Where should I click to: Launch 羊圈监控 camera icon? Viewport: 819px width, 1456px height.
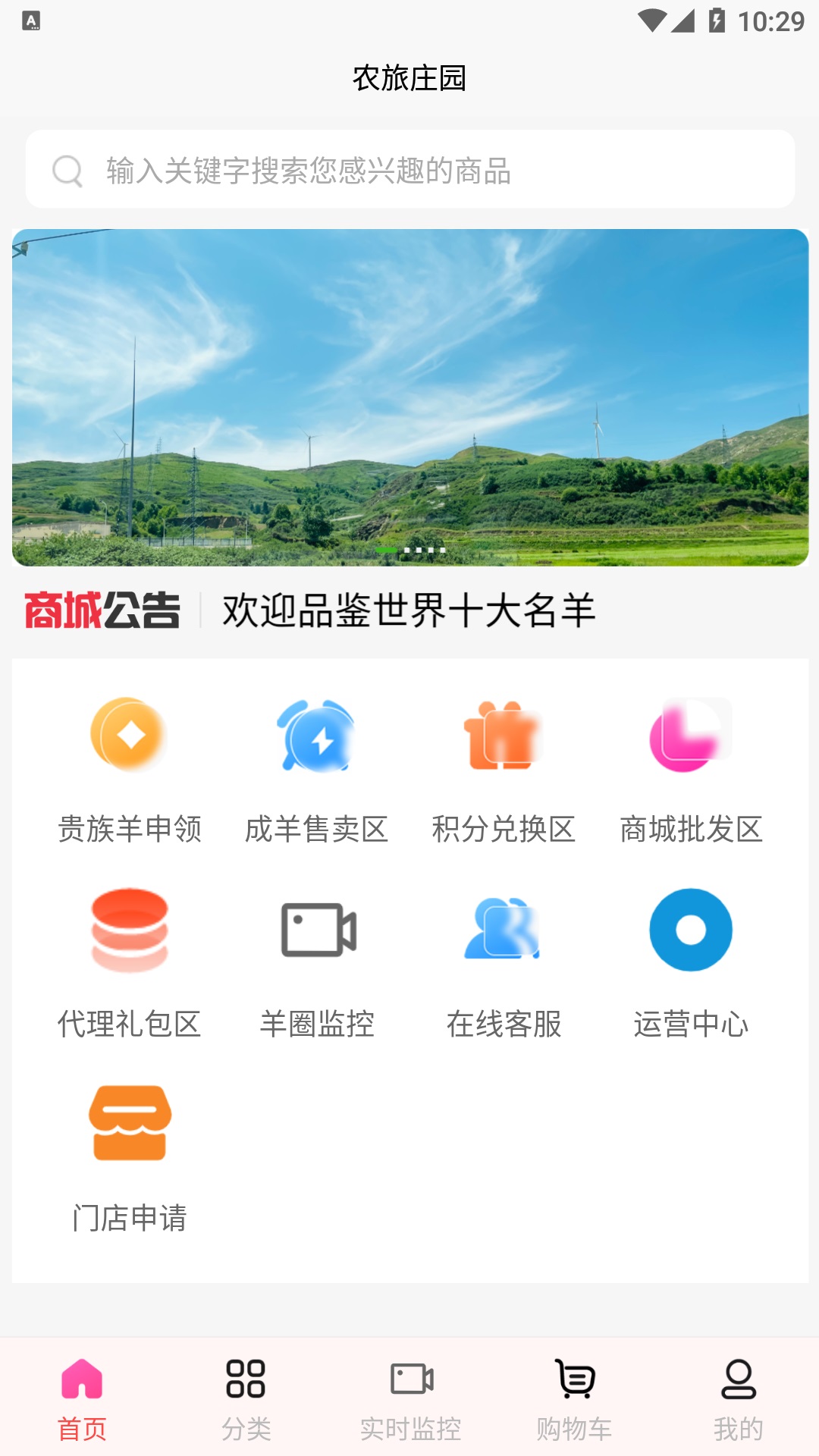(317, 931)
